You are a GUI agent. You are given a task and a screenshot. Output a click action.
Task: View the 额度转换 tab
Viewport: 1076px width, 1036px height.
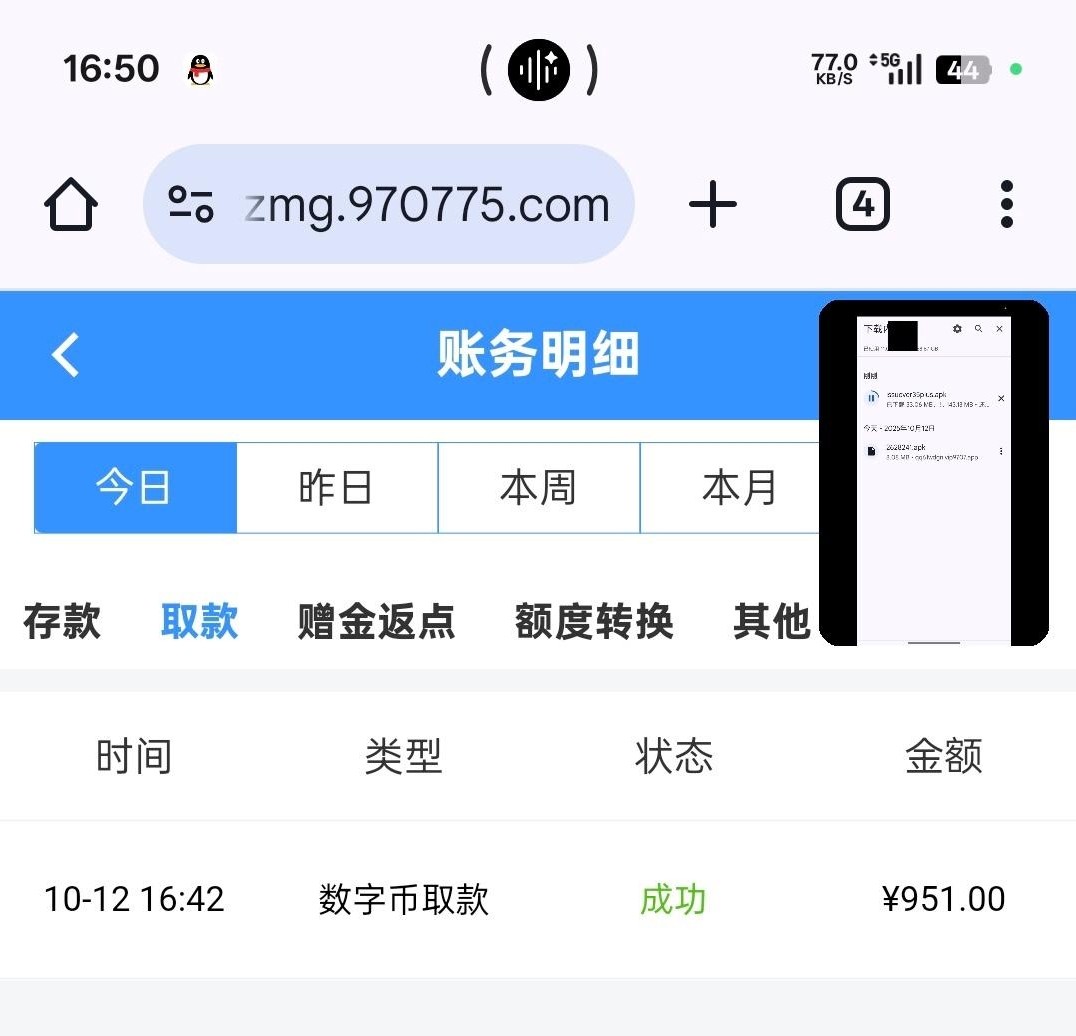[x=593, y=621]
